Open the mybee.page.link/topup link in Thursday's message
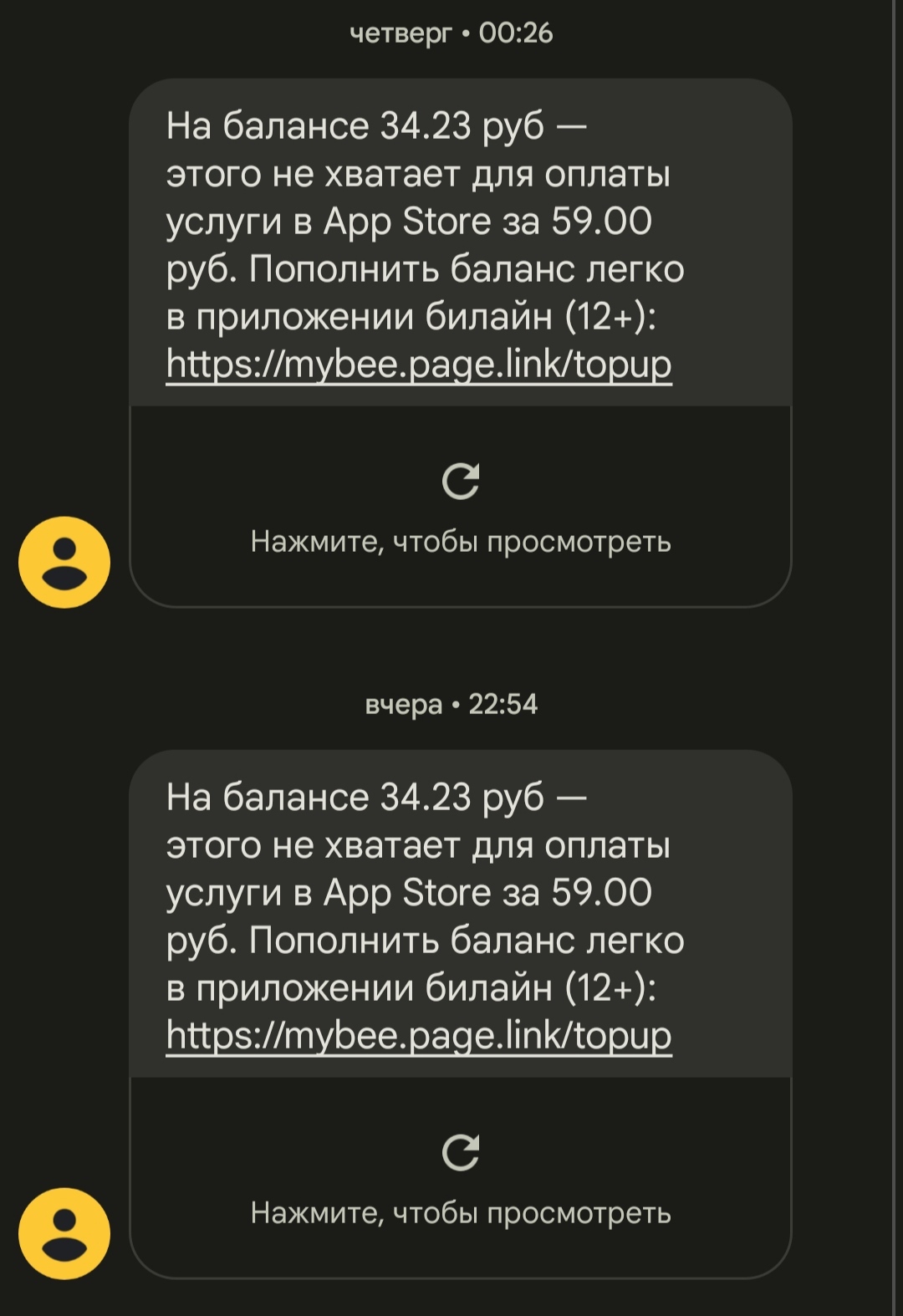Image resolution: width=903 pixels, height=1316 pixels. [x=418, y=365]
